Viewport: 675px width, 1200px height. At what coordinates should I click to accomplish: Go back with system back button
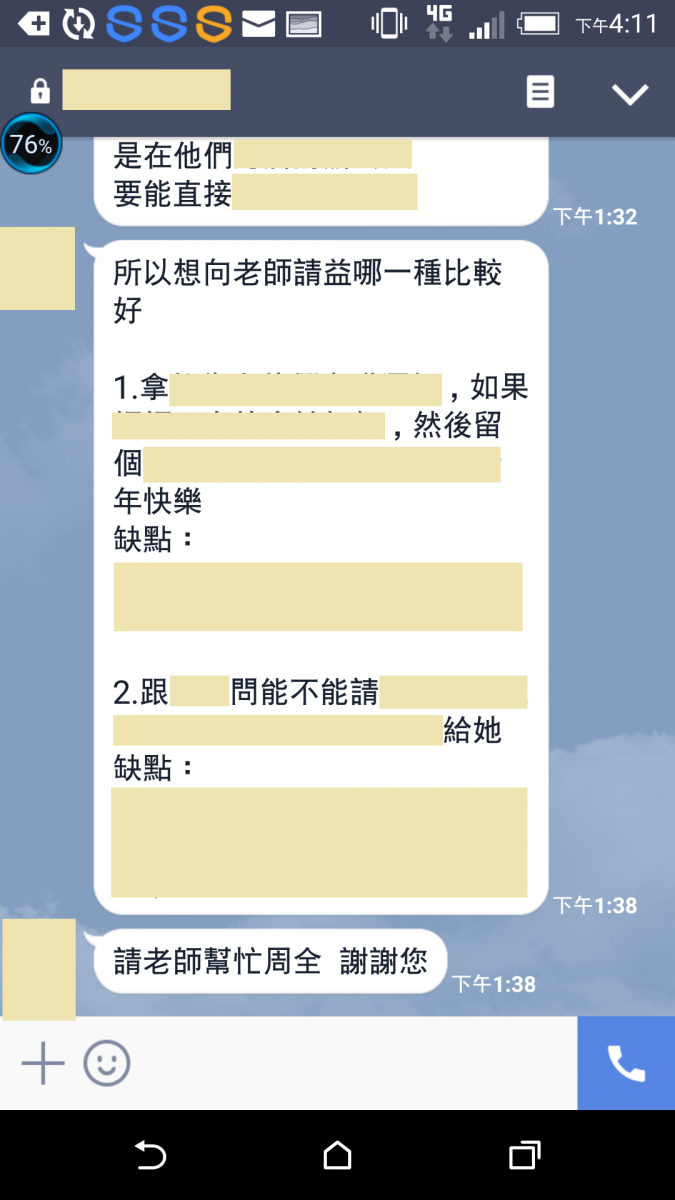150,1156
